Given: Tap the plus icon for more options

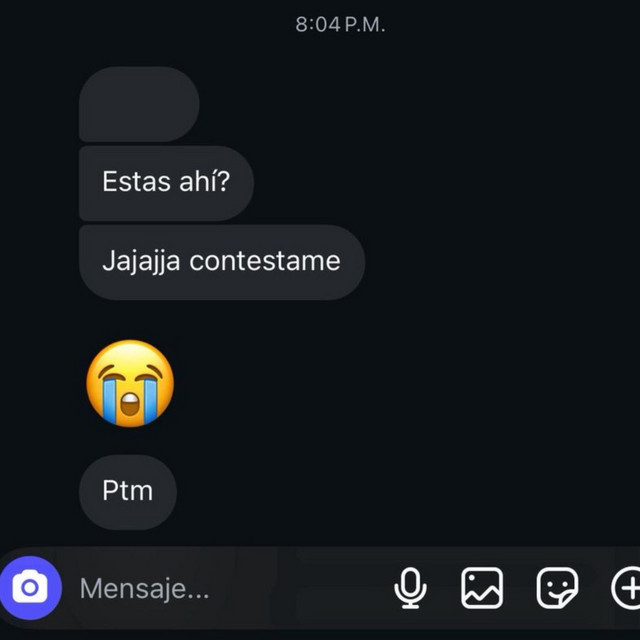Looking at the screenshot, I should [x=627, y=588].
